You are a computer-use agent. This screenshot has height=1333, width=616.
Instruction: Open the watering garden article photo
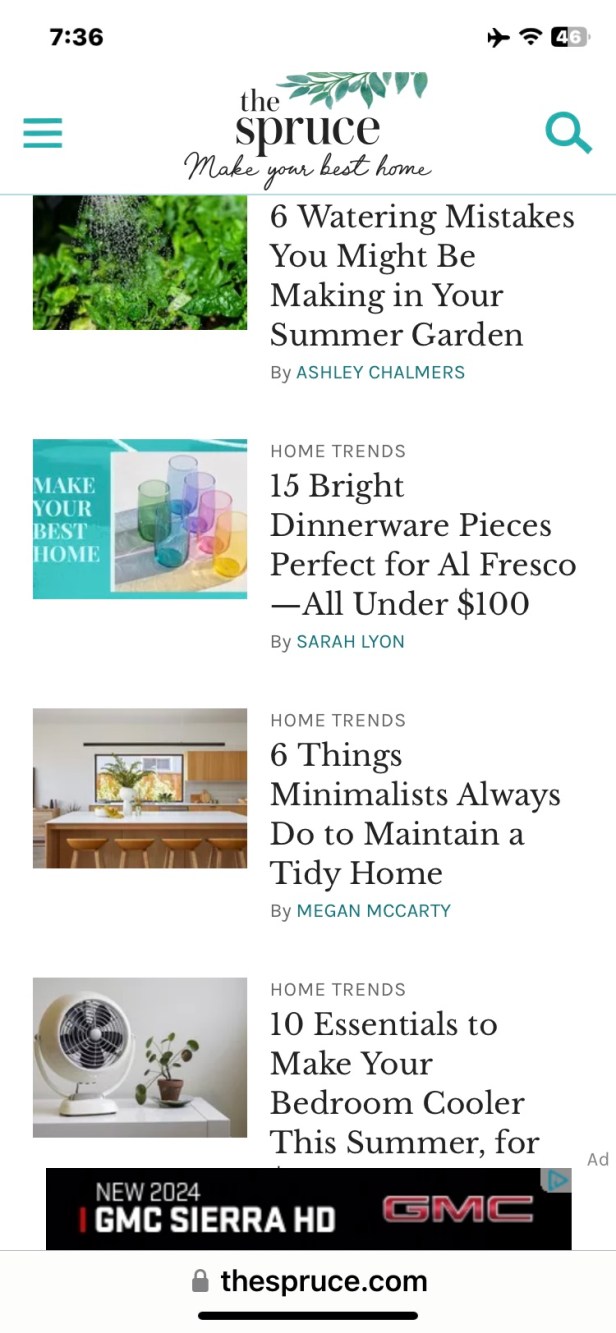[140, 262]
